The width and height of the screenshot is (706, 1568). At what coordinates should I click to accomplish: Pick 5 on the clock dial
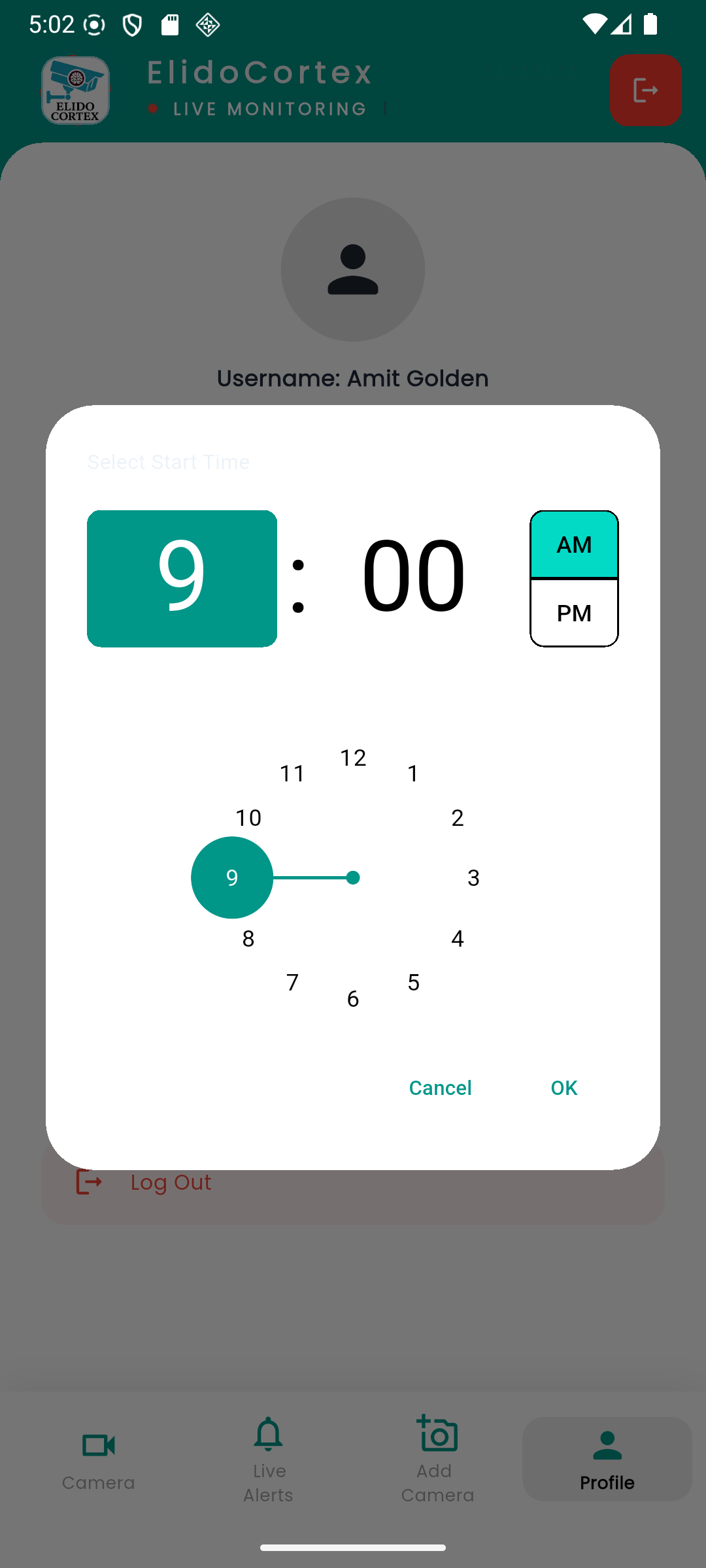tap(413, 983)
